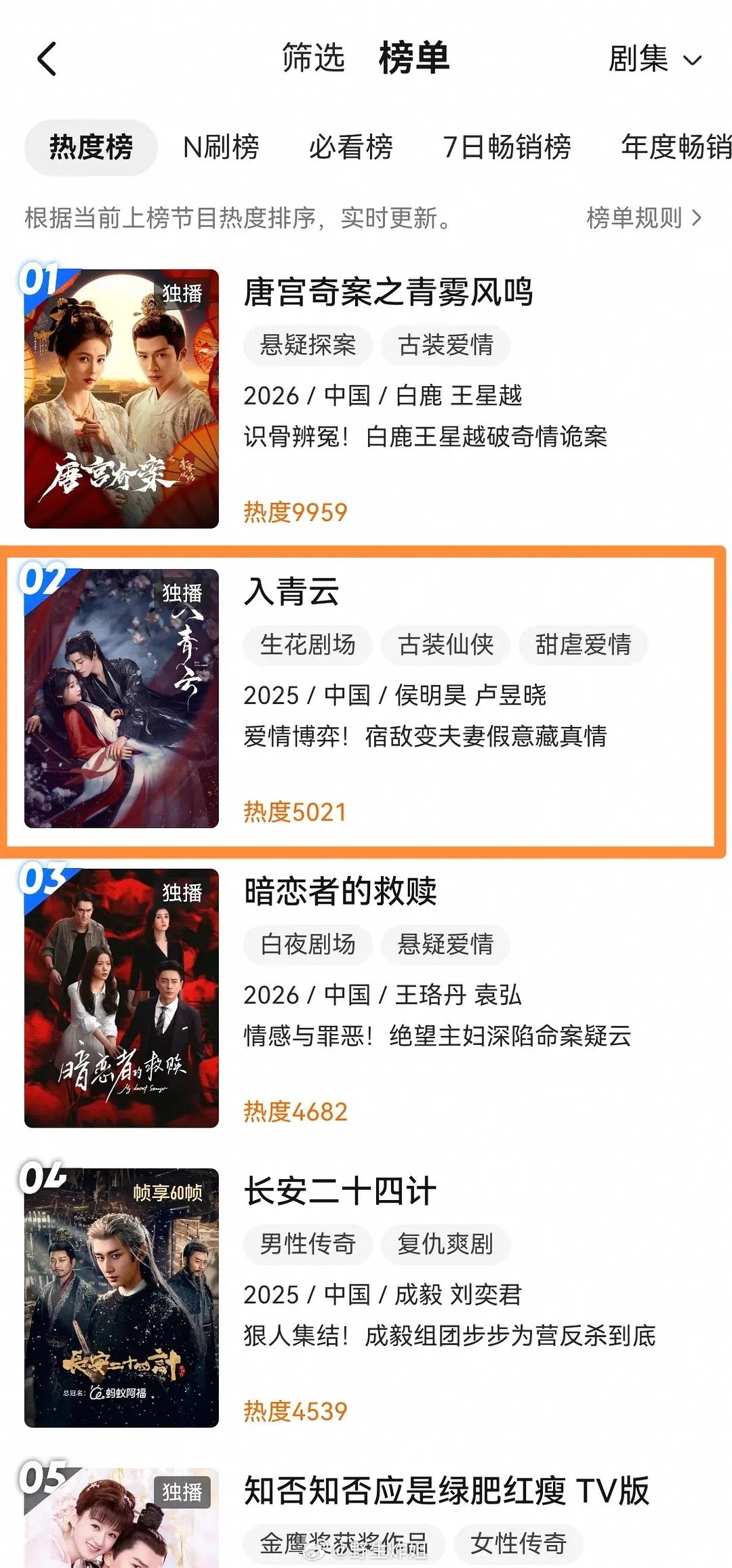The height and width of the screenshot is (1568, 732).
Task: Open 筛选 to filter the list
Action: pyautogui.click(x=313, y=60)
